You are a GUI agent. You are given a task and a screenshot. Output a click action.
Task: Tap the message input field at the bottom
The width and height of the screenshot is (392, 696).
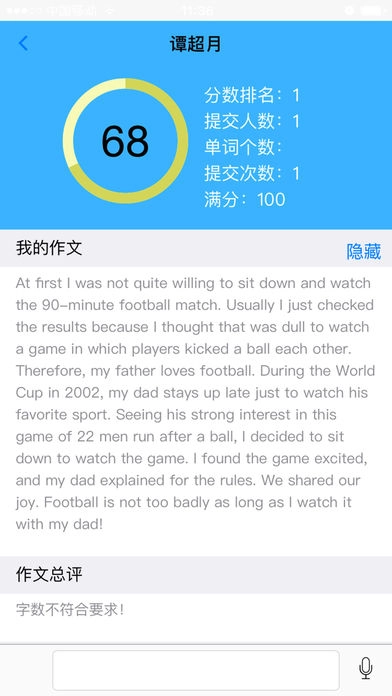pyautogui.click(x=196, y=670)
